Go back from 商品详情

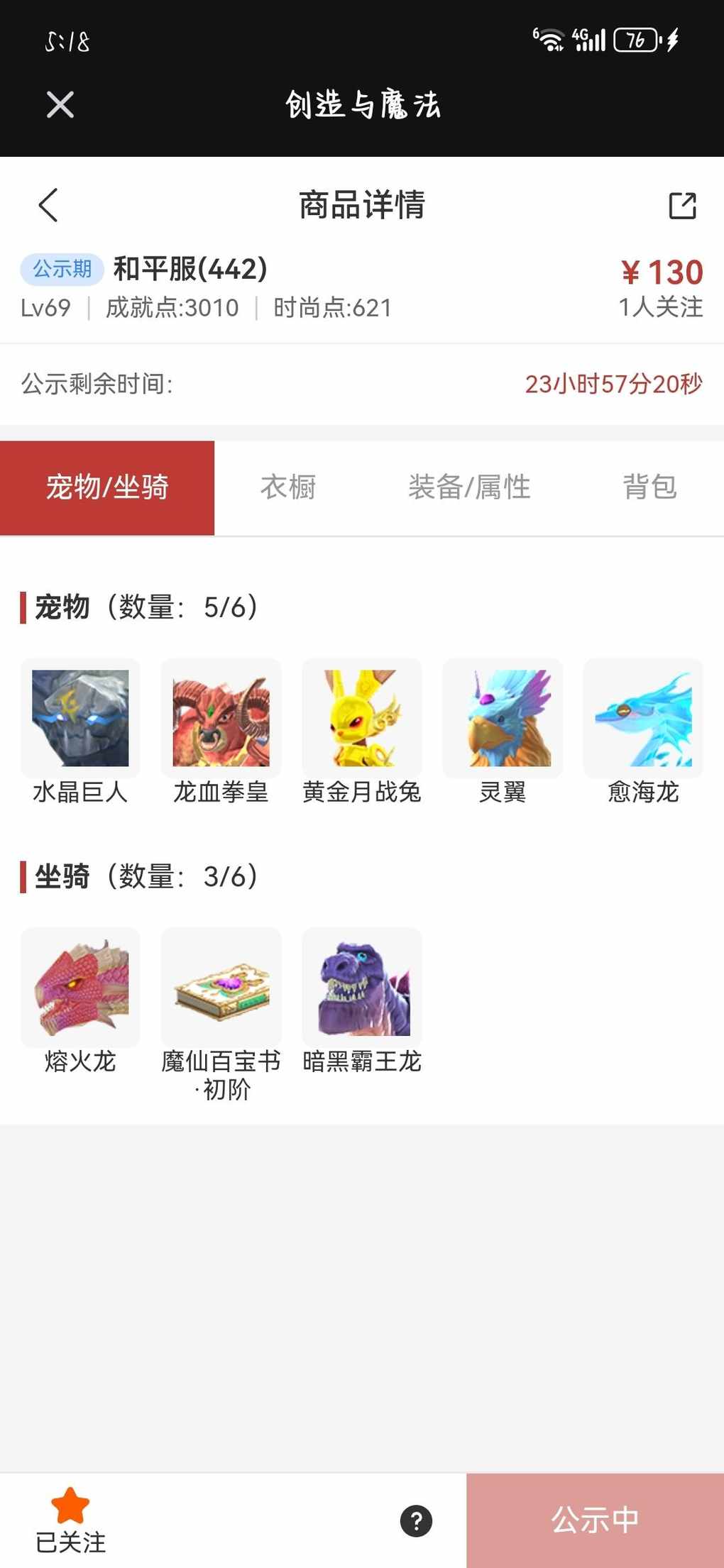point(48,206)
